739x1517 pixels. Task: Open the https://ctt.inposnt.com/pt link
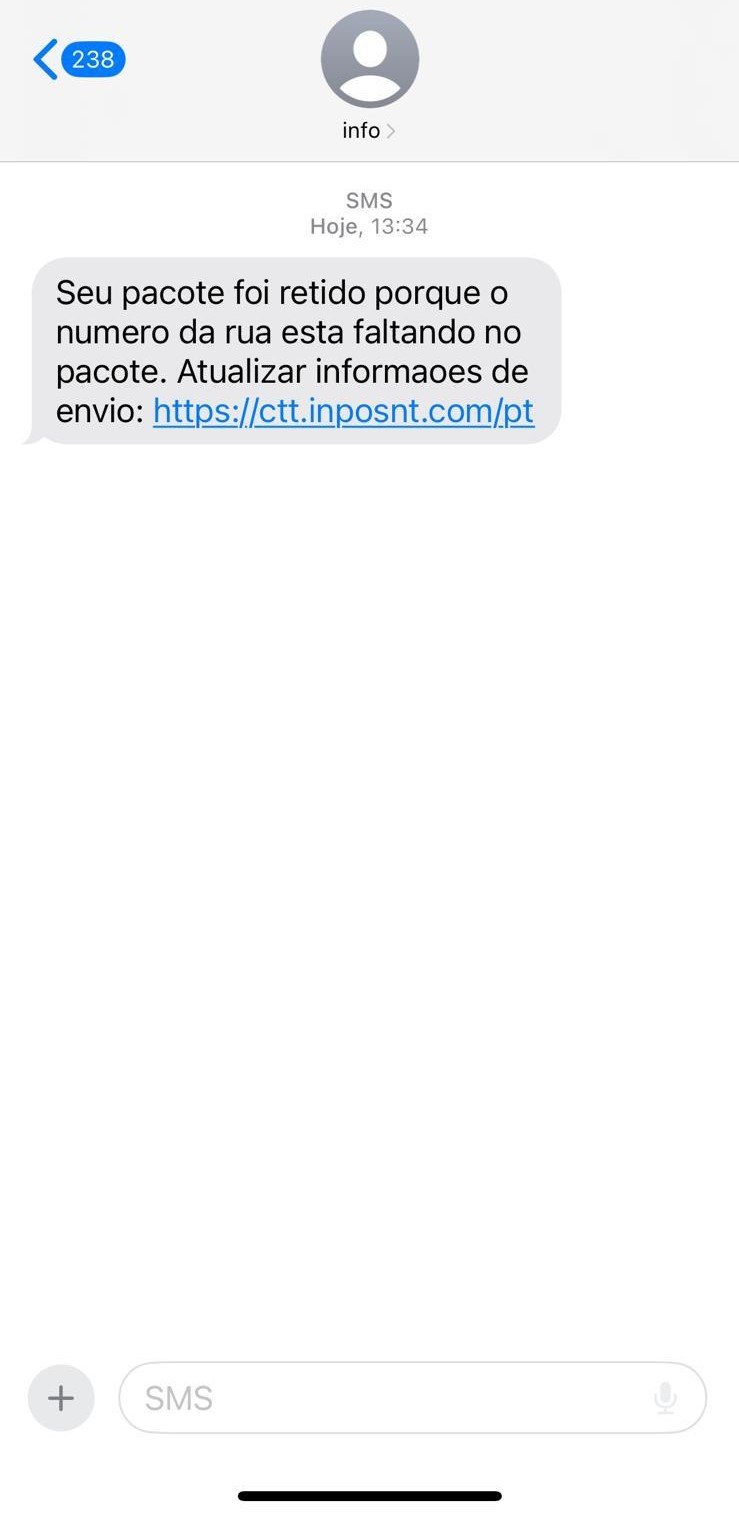tap(343, 410)
